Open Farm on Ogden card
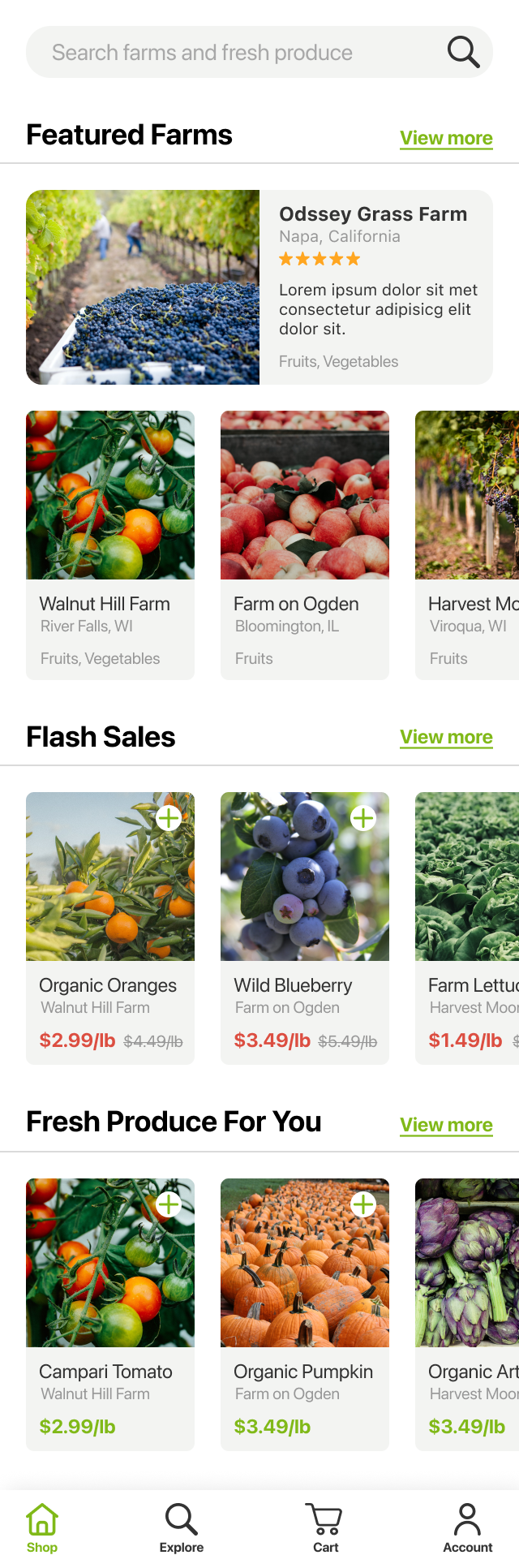This screenshot has width=519, height=1568. coord(305,545)
